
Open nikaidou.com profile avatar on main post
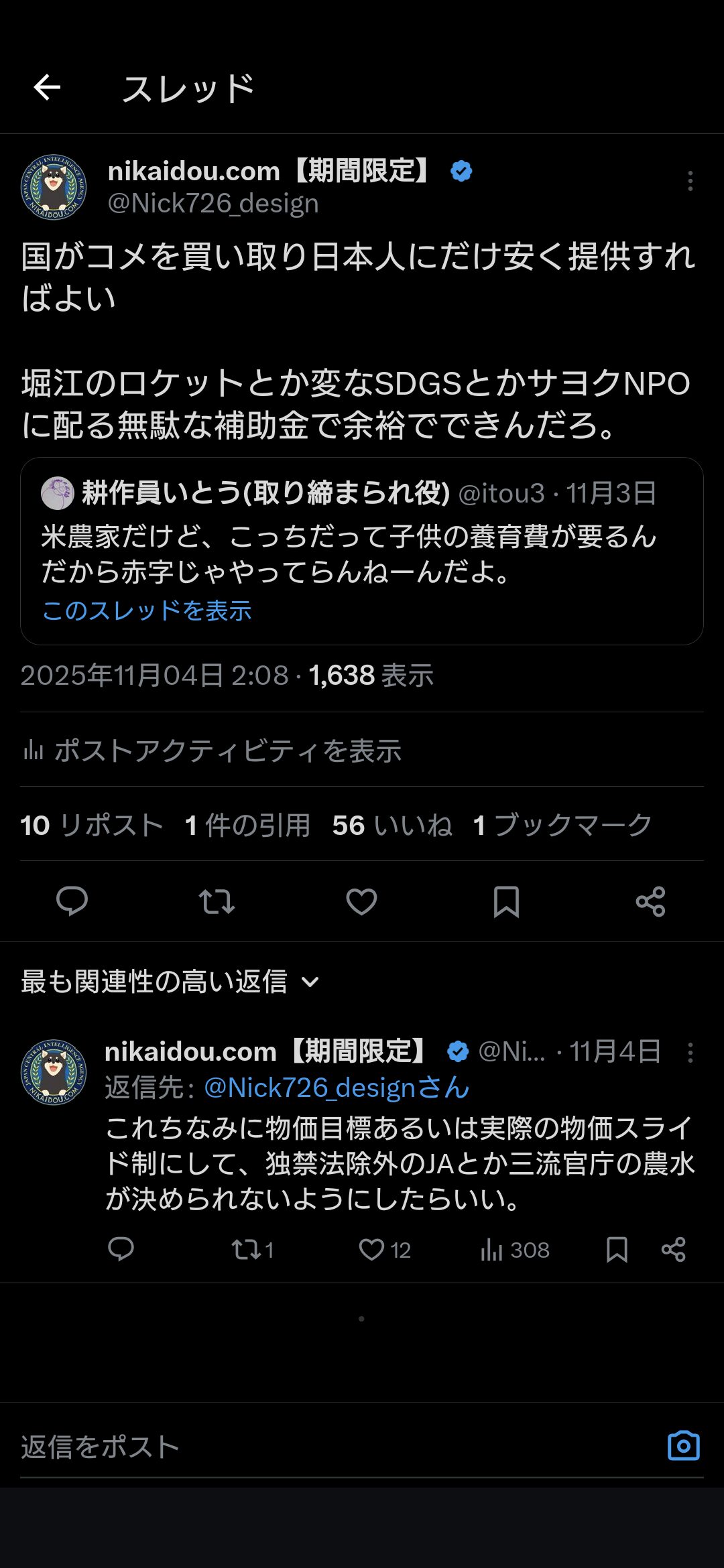pyautogui.click(x=54, y=188)
